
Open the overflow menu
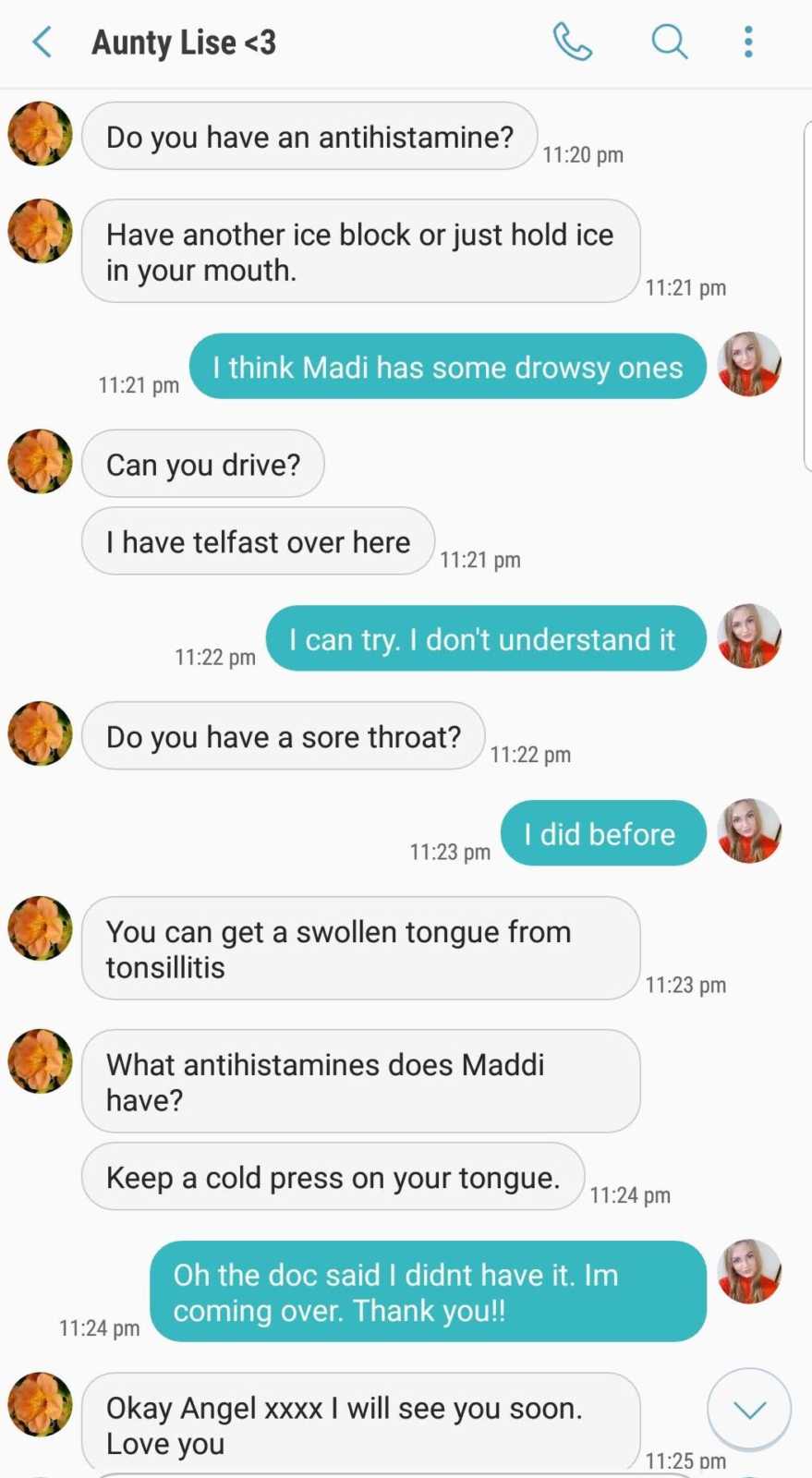(748, 42)
